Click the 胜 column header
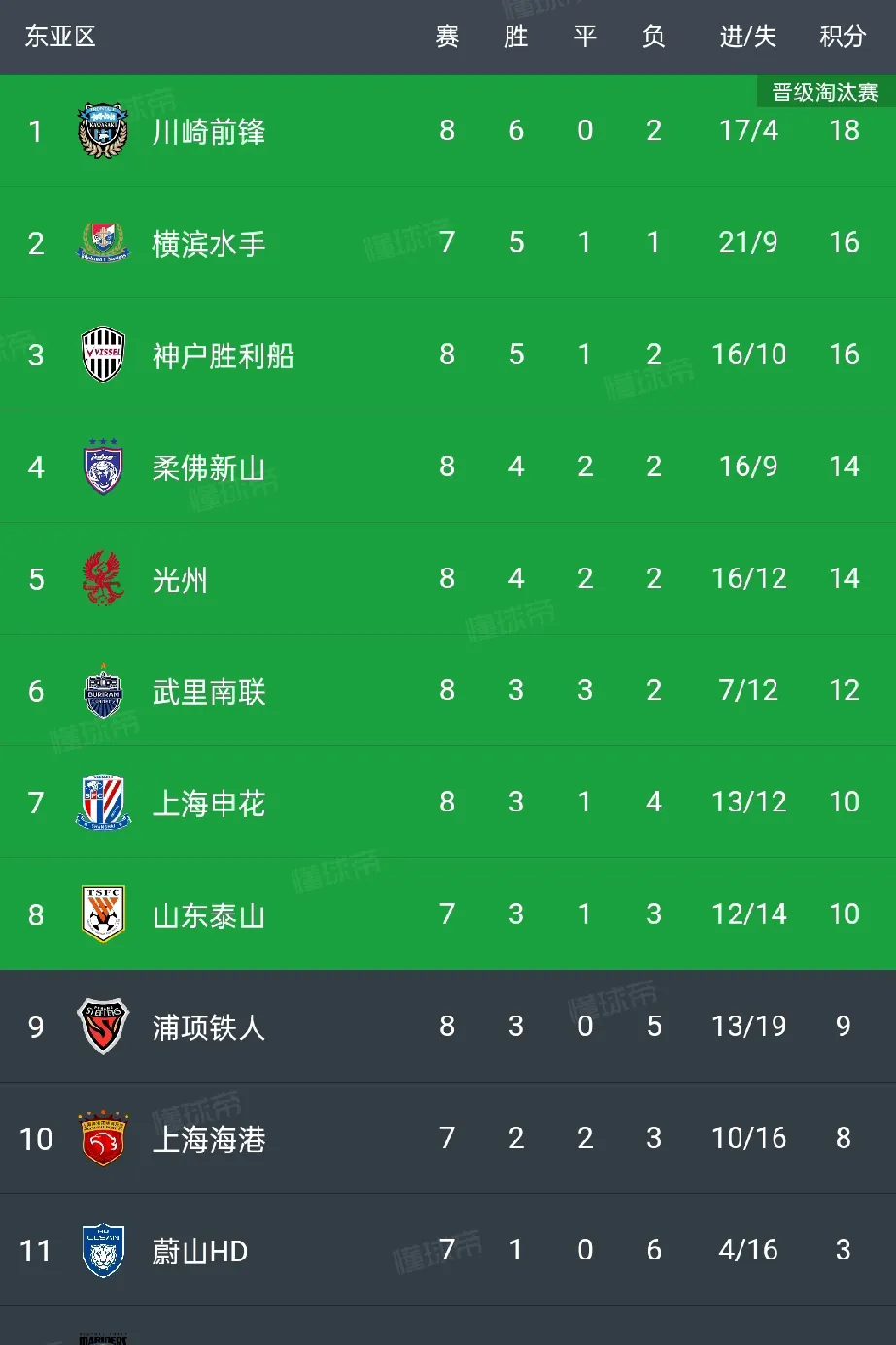 click(x=515, y=38)
